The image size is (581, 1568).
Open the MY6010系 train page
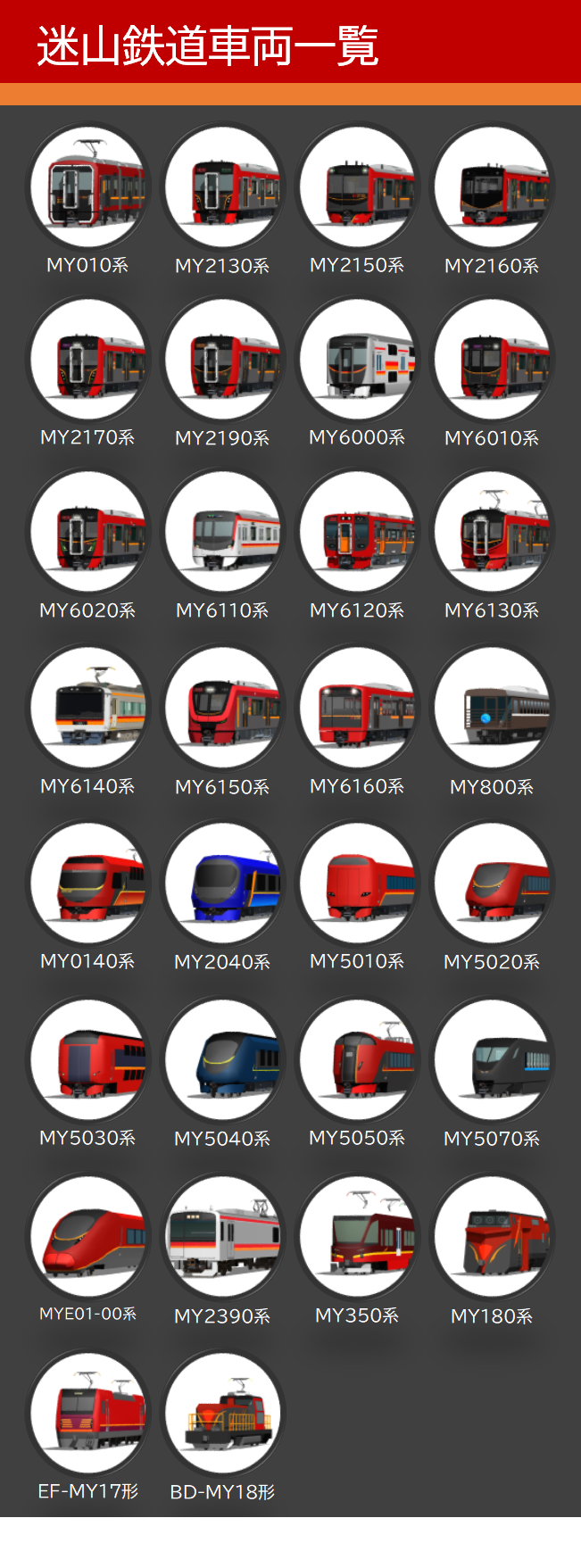point(492,360)
